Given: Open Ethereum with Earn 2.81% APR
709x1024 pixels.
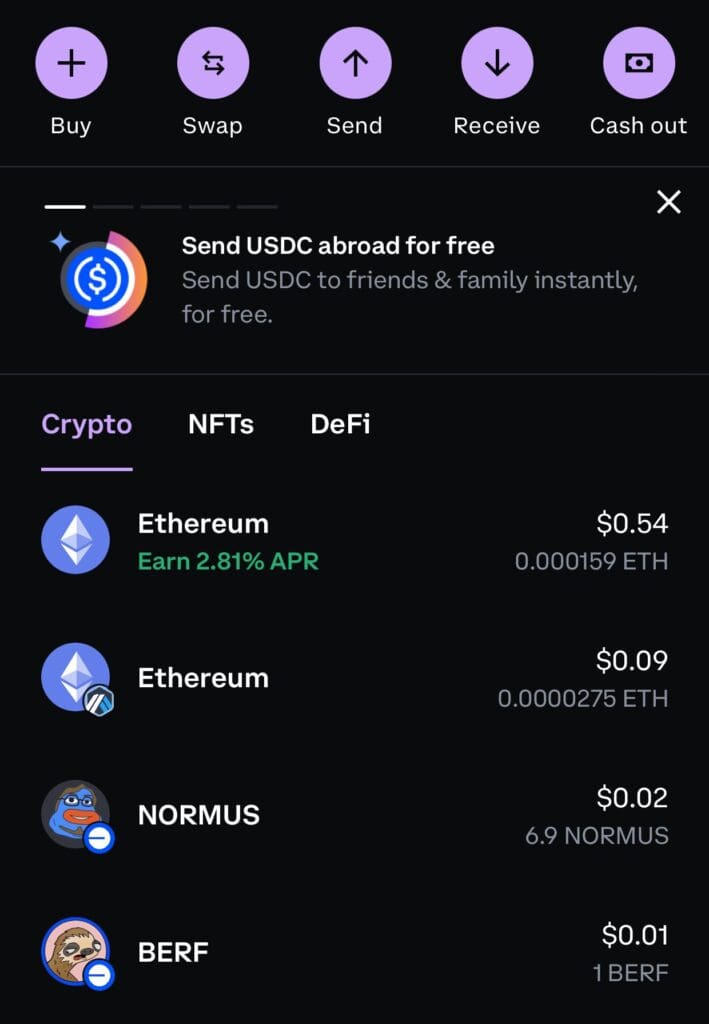Looking at the screenshot, I should pos(354,541).
